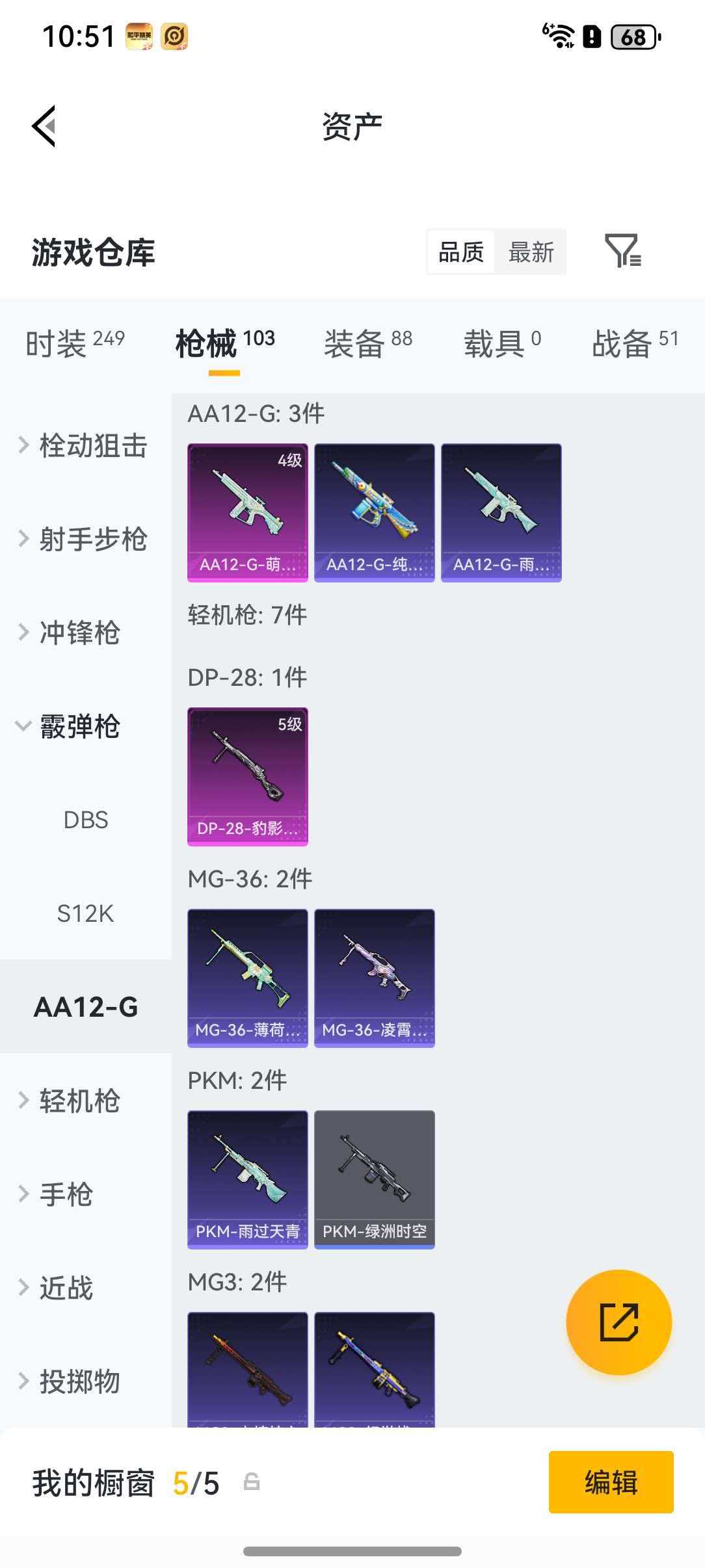This screenshot has width=705, height=1568.
Task: Select the AA12-G category in sidebar
Action: pos(87,1007)
